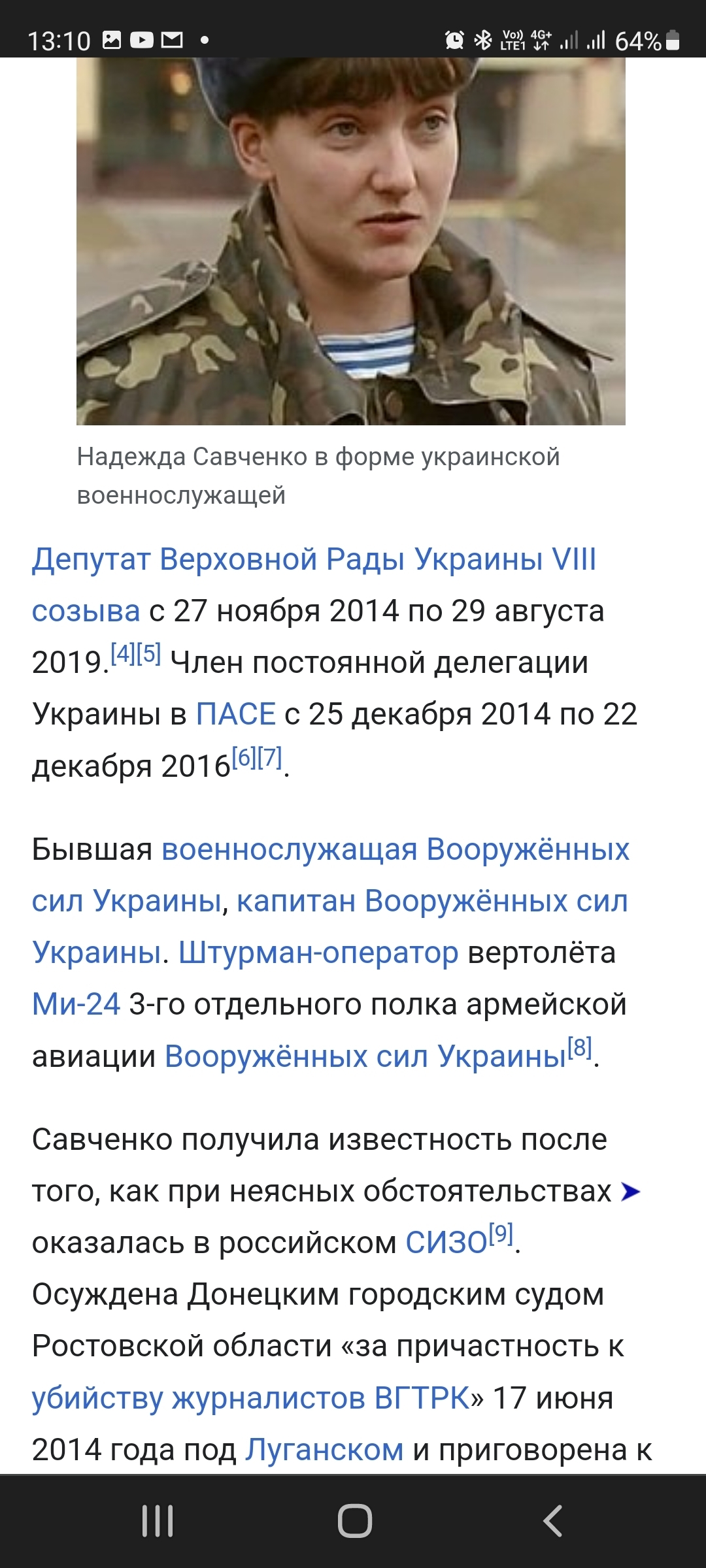Follow the Луганском link

324,1450
